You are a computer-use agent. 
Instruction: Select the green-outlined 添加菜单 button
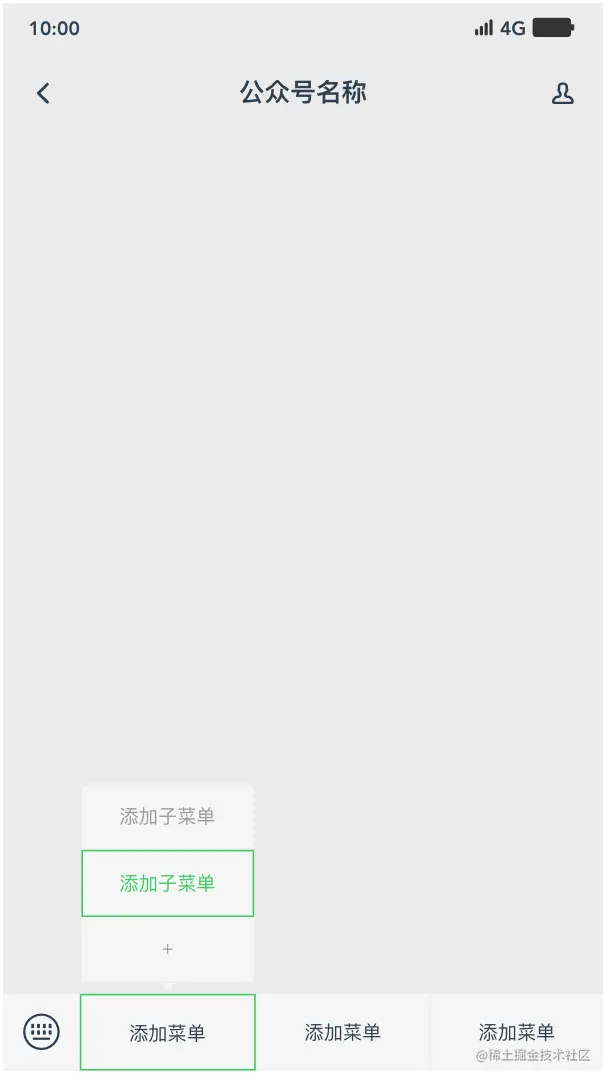pos(167,1032)
